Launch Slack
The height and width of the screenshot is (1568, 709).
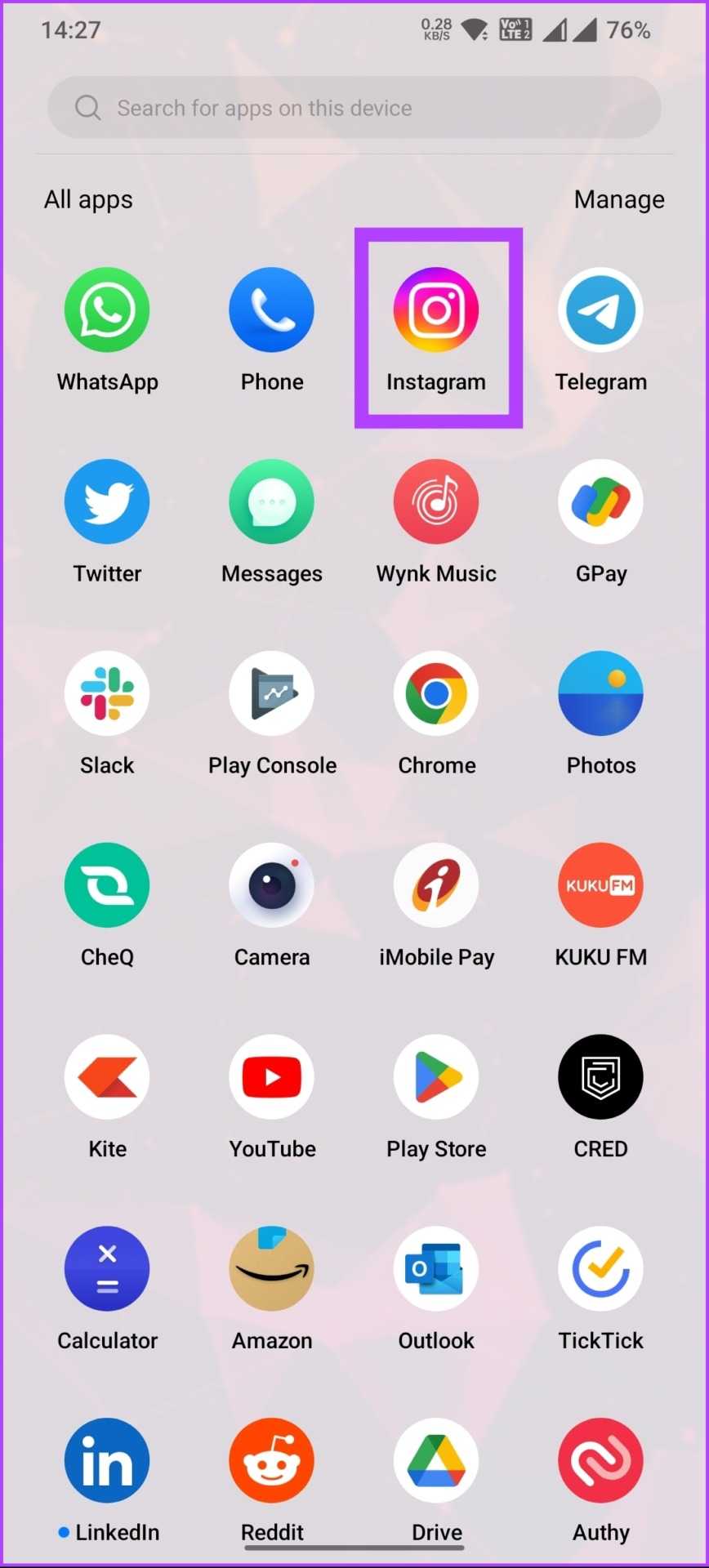point(107,694)
